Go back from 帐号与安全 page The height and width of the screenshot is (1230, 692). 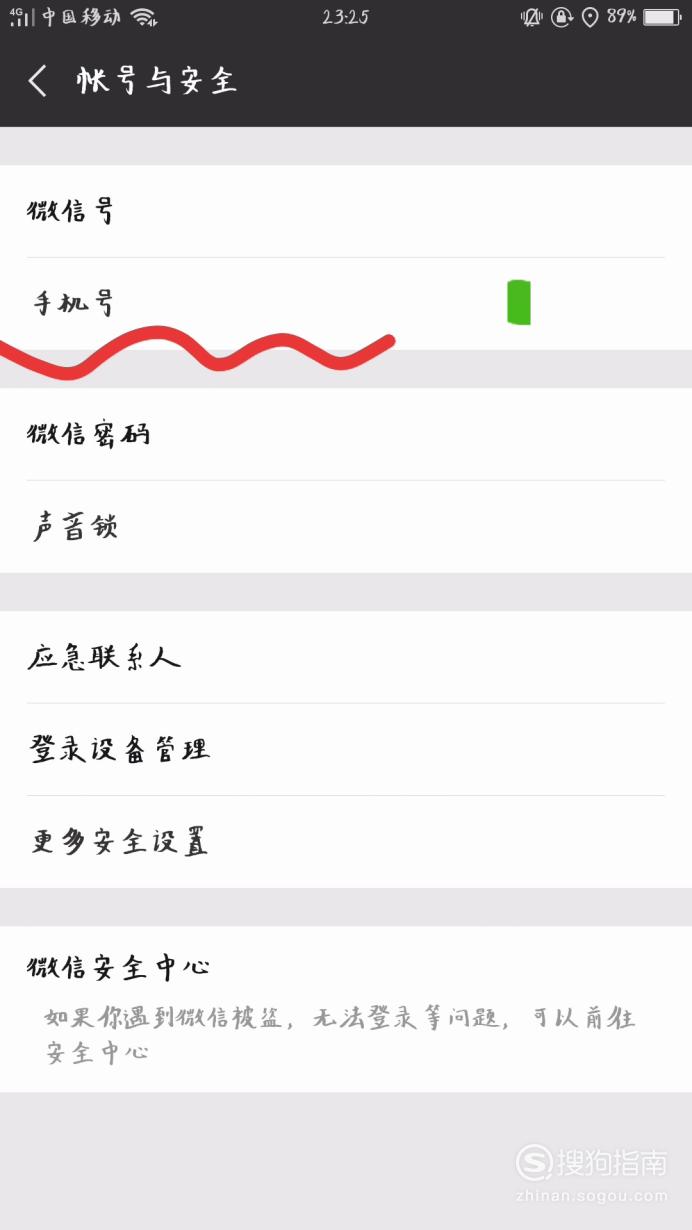point(38,81)
